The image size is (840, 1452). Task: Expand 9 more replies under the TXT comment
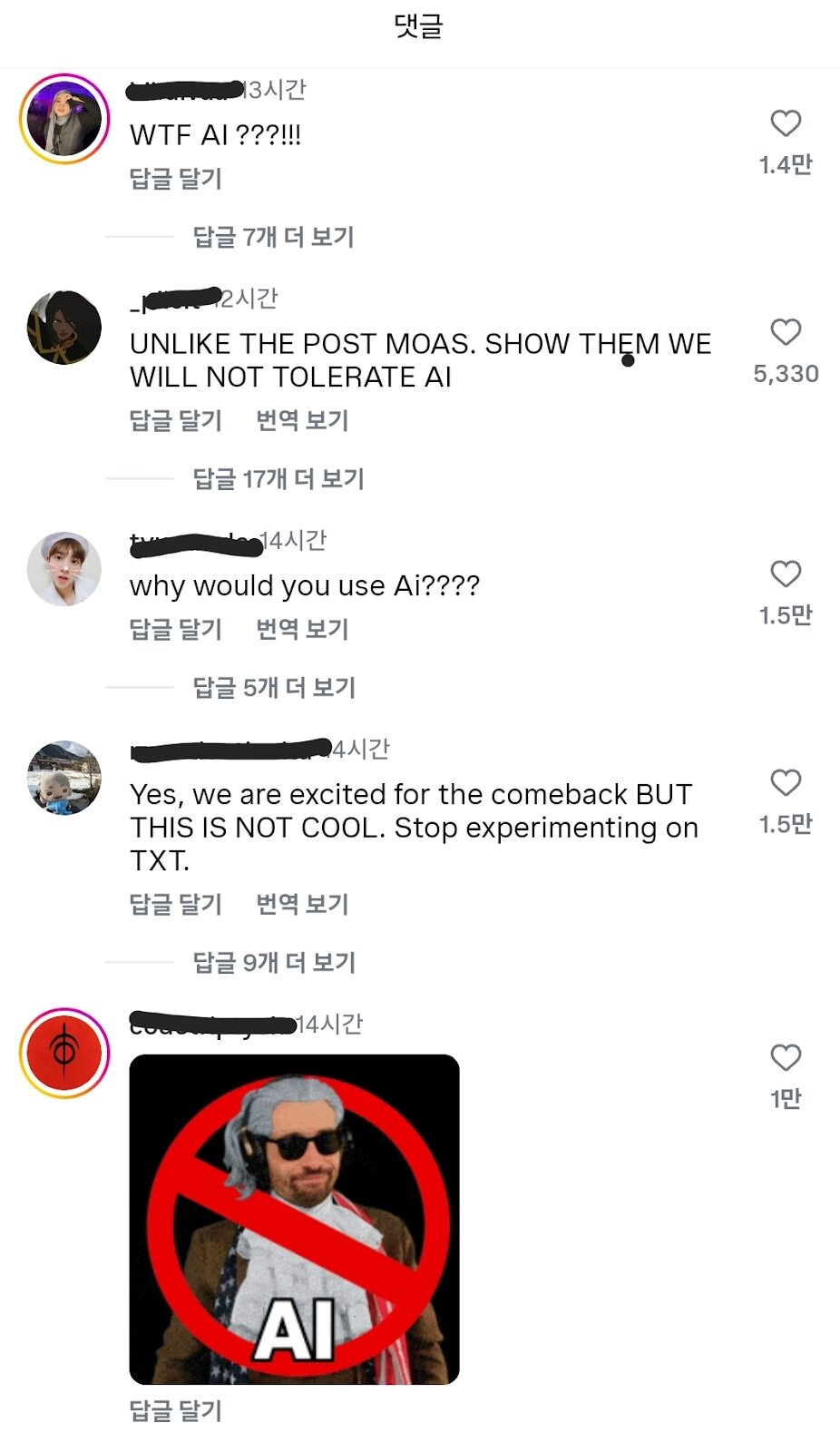click(x=274, y=962)
